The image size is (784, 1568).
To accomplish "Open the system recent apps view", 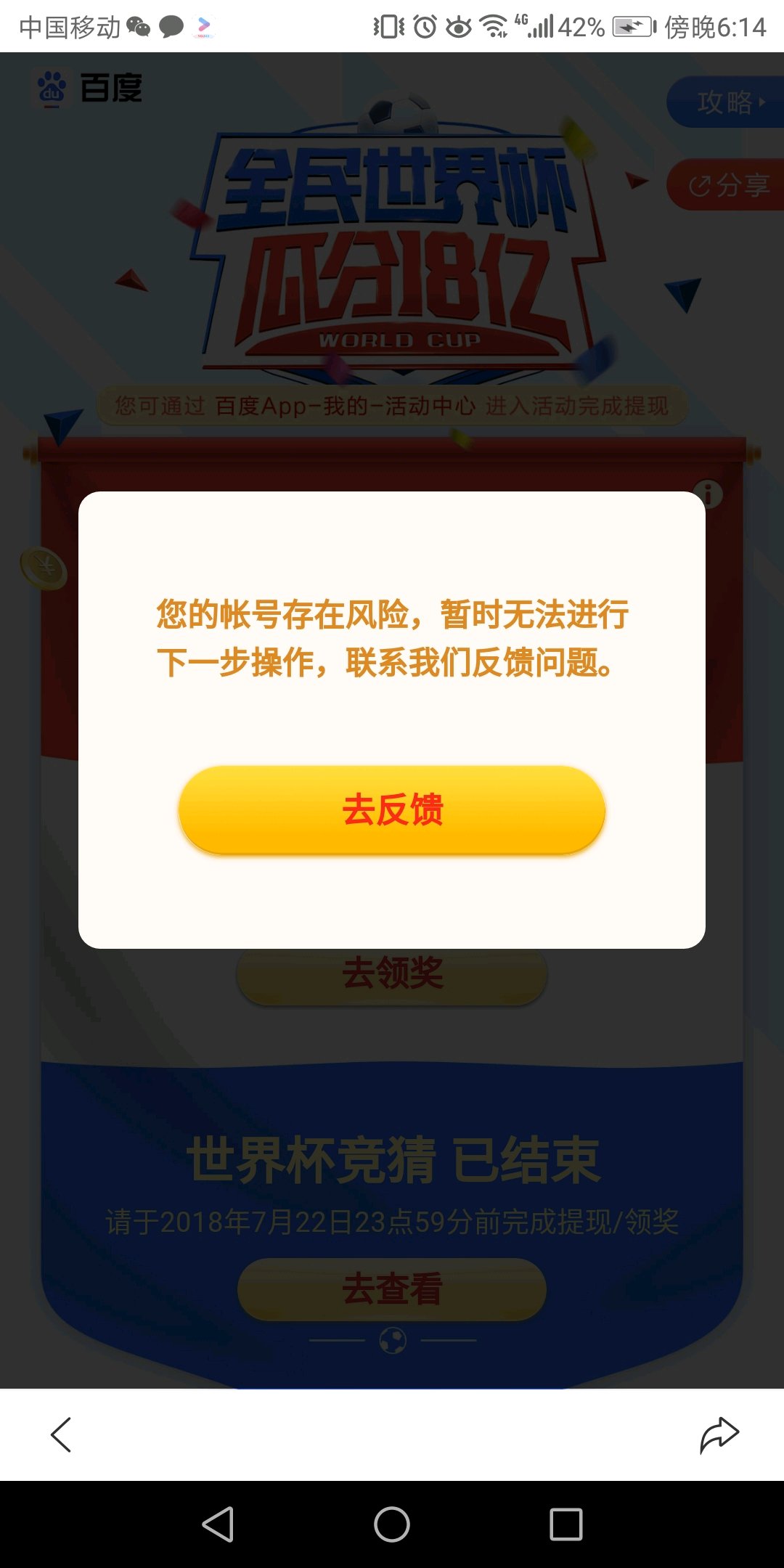I will [x=565, y=1524].
